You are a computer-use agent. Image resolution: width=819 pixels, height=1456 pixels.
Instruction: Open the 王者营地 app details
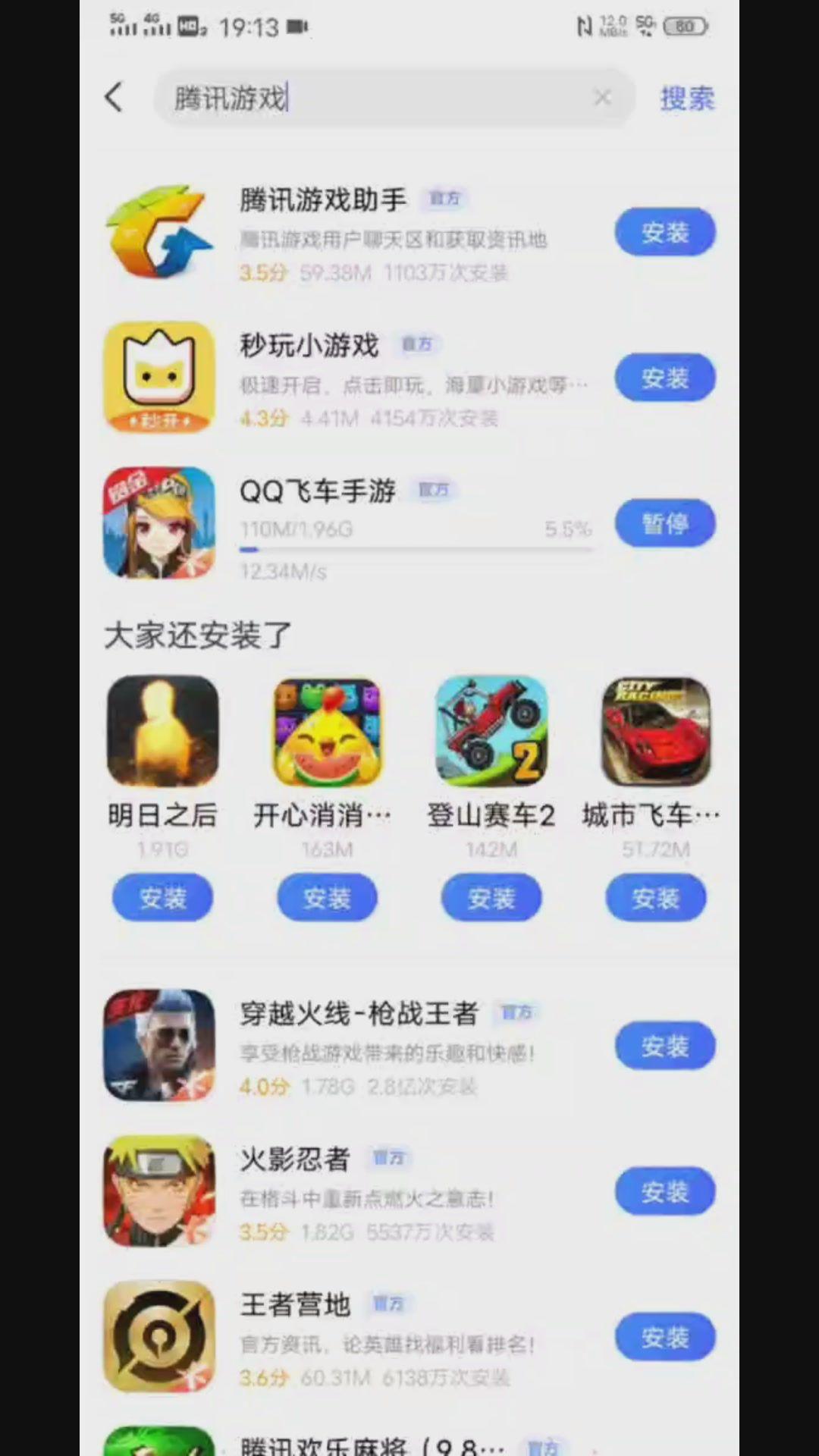tap(294, 1304)
